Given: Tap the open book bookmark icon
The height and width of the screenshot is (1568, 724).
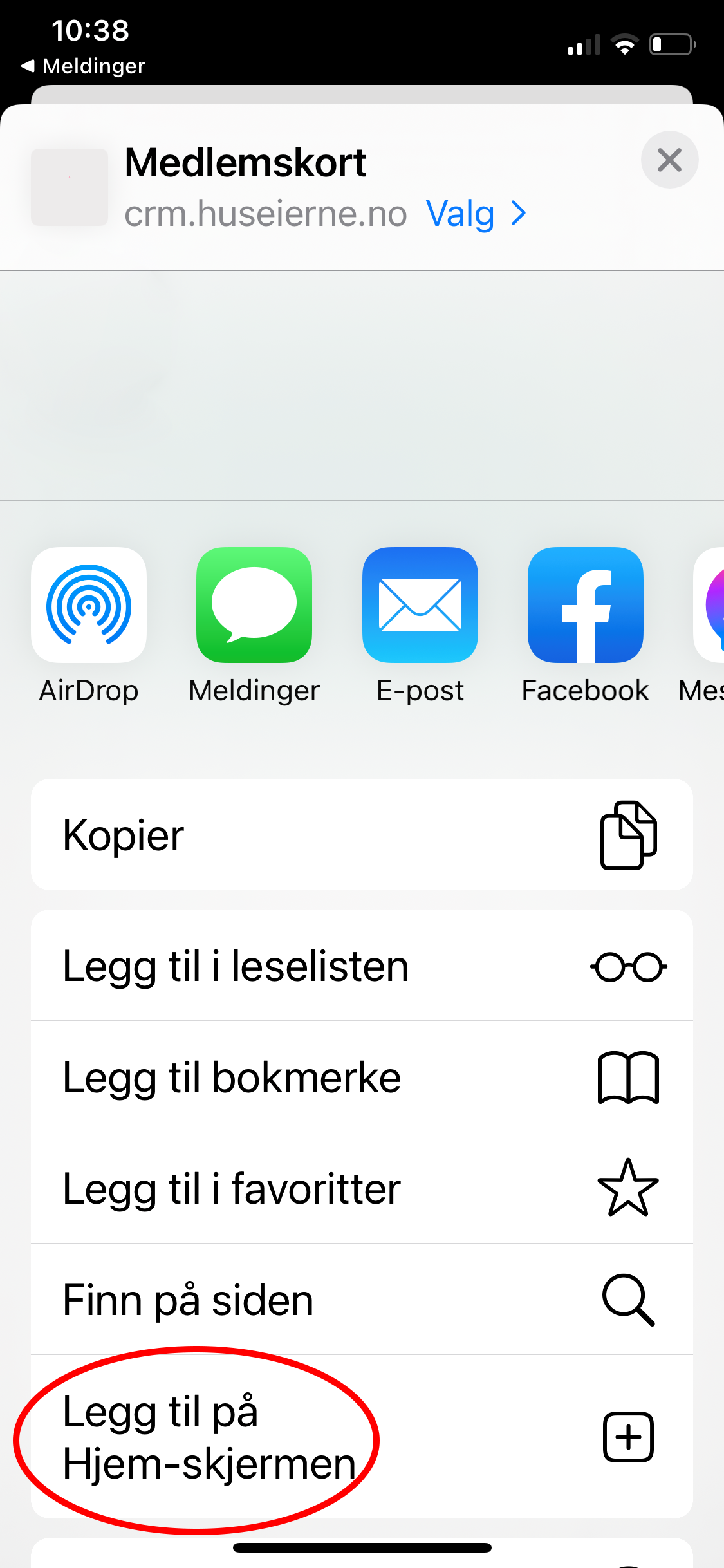Looking at the screenshot, I should [627, 1077].
